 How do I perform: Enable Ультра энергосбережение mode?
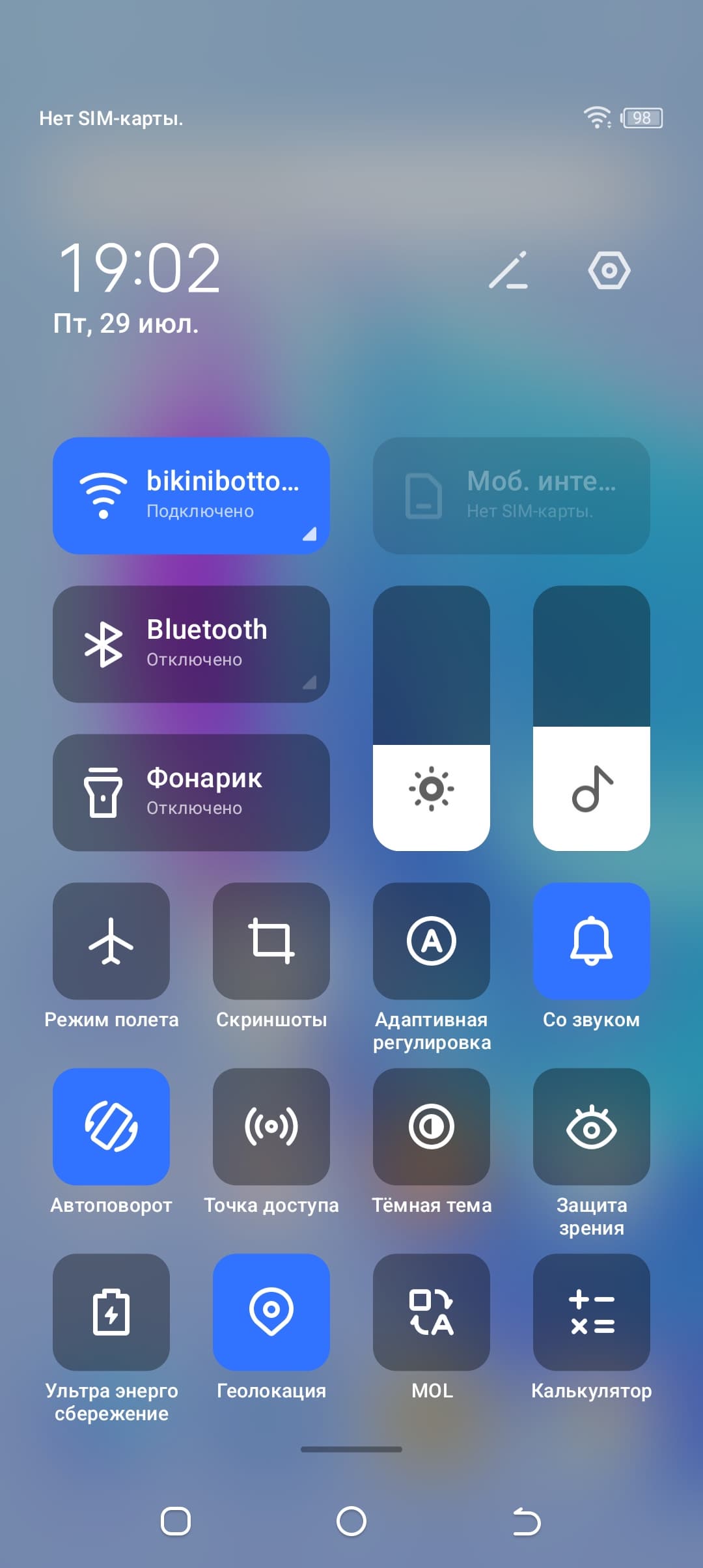click(x=111, y=1311)
